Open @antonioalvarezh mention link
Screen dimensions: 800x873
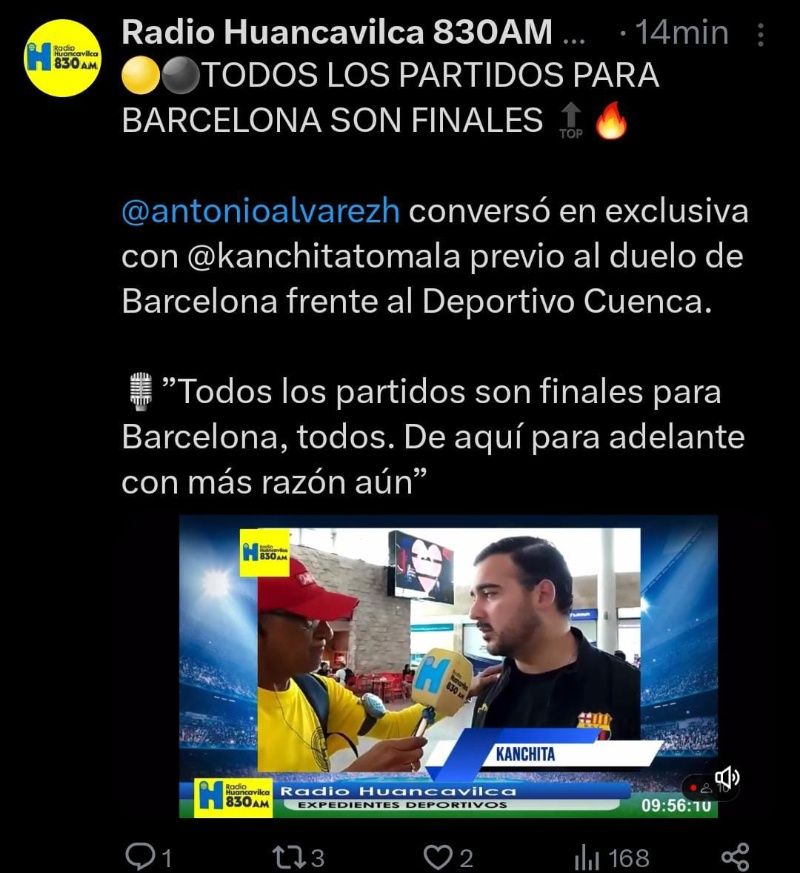tap(261, 212)
